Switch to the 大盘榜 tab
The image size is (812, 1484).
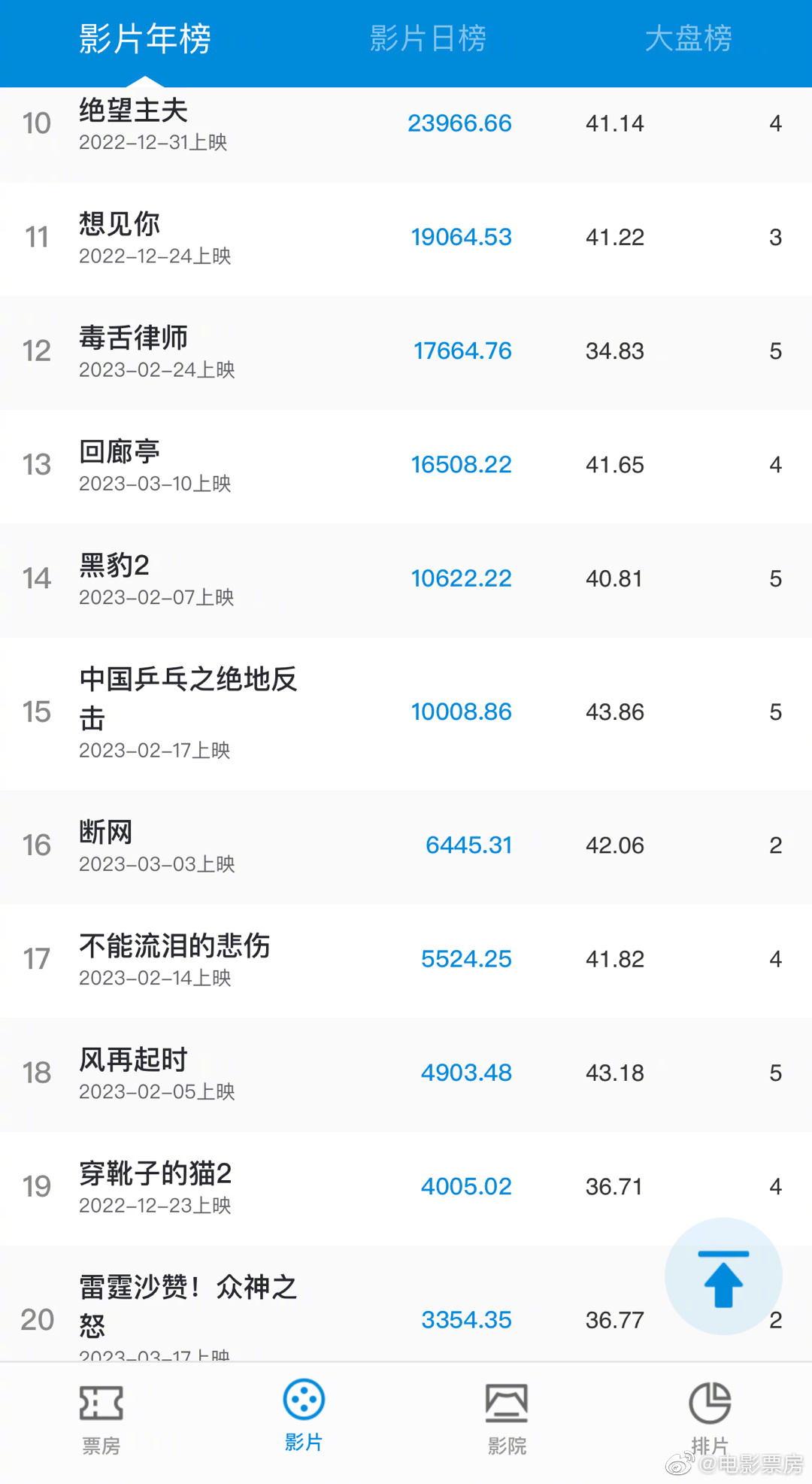[x=688, y=38]
